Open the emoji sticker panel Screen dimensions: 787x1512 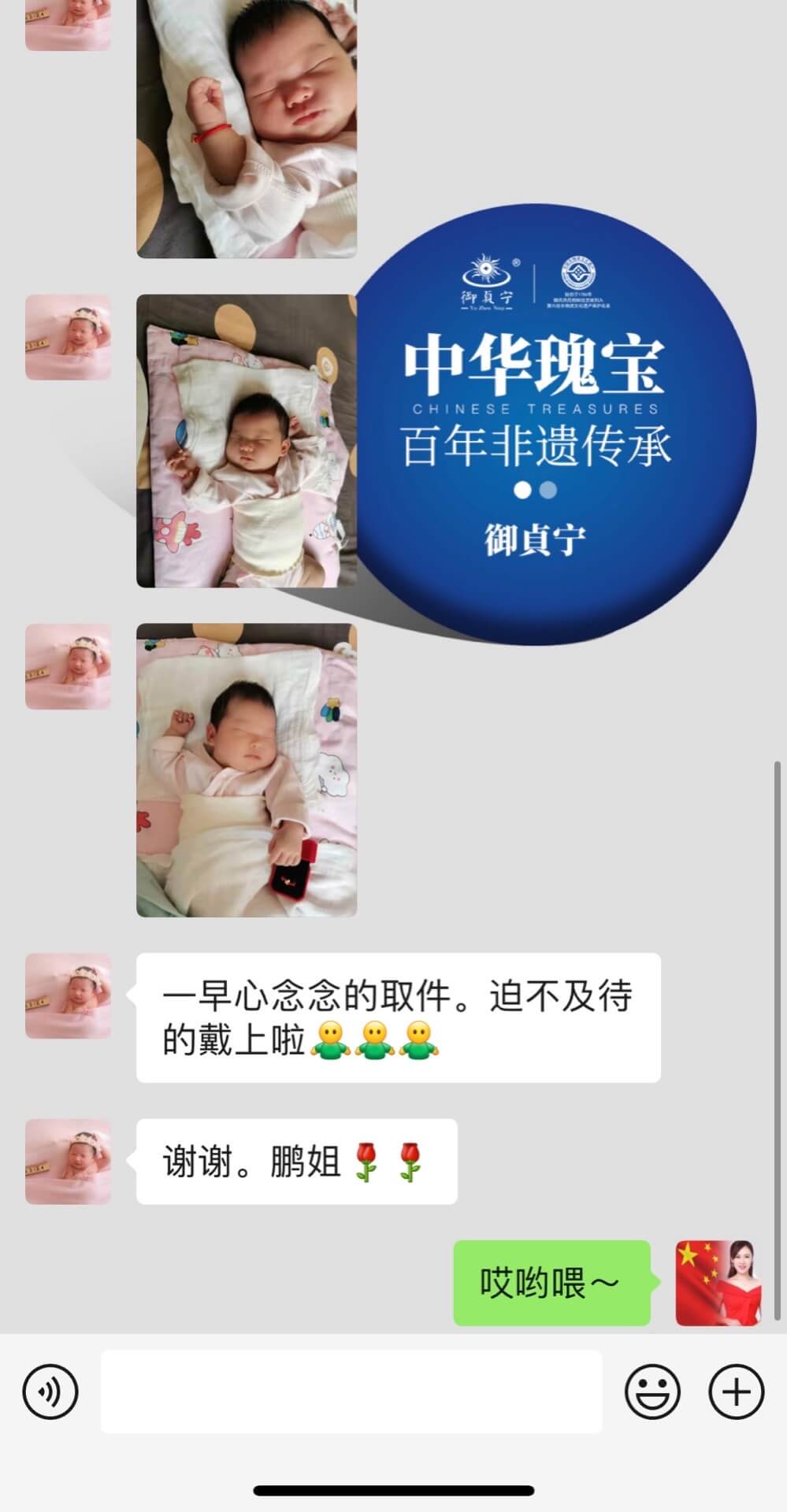652,1392
